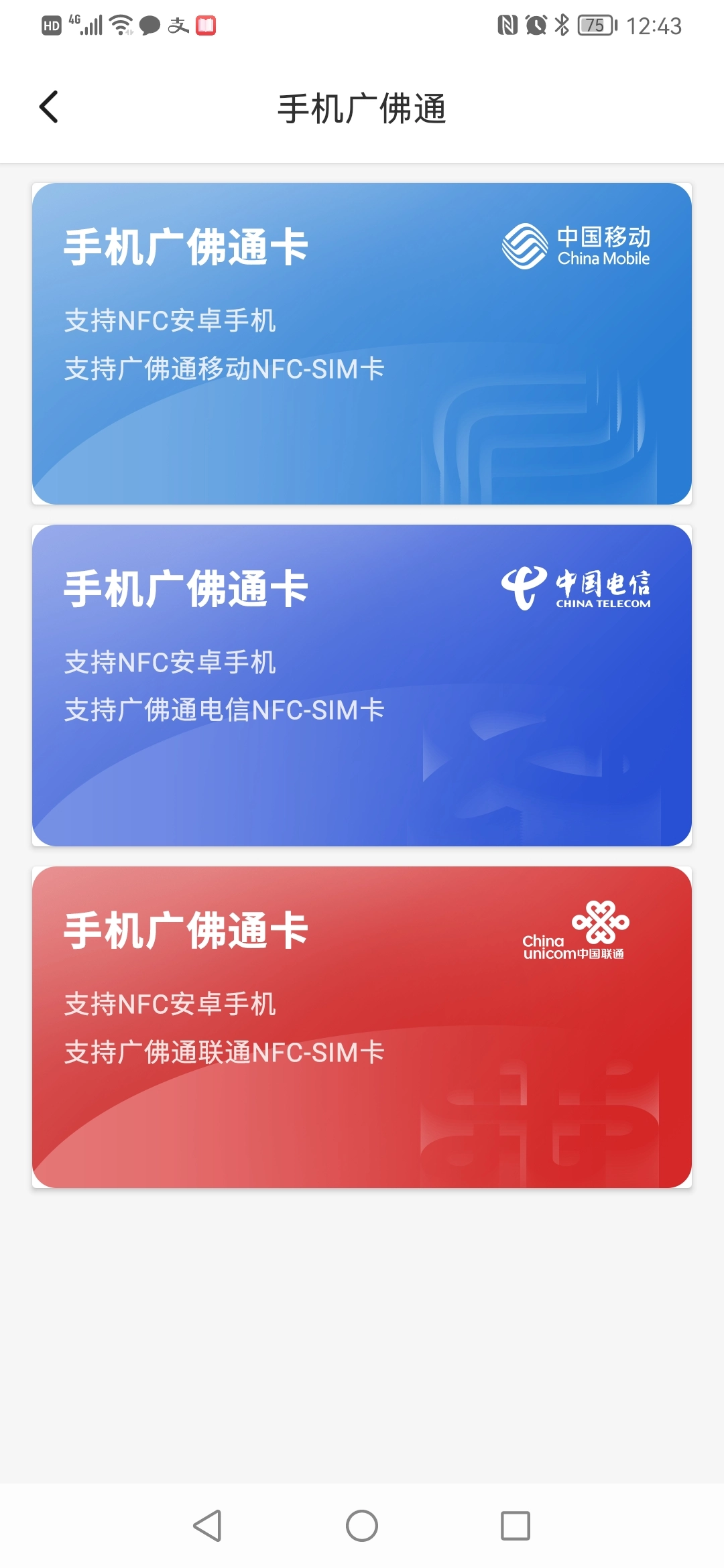Open the China Mobile 手机广佛通卡 card
Image resolution: width=724 pixels, height=1568 pixels.
point(362,342)
